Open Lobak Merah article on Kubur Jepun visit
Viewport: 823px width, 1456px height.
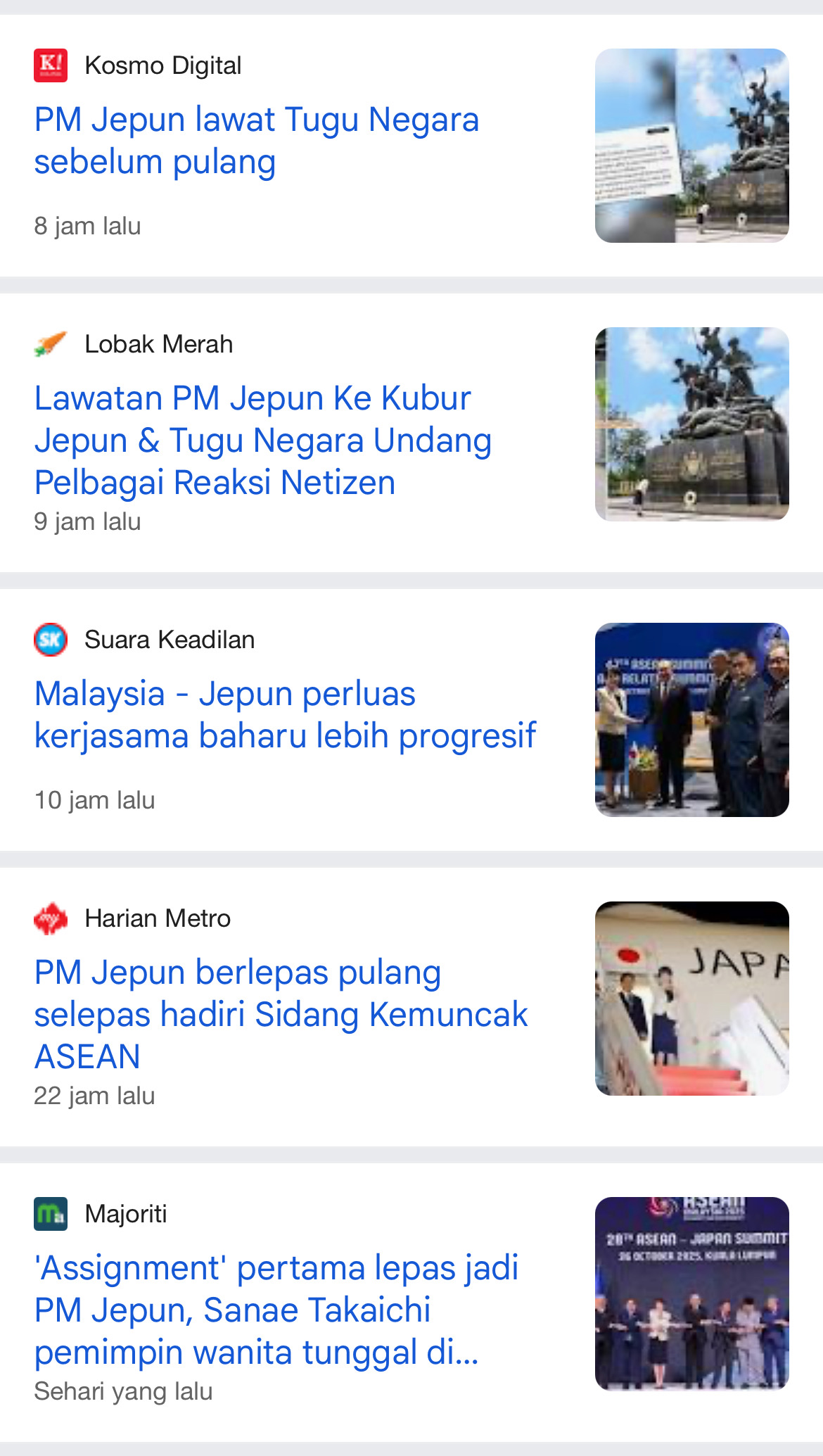point(262,441)
